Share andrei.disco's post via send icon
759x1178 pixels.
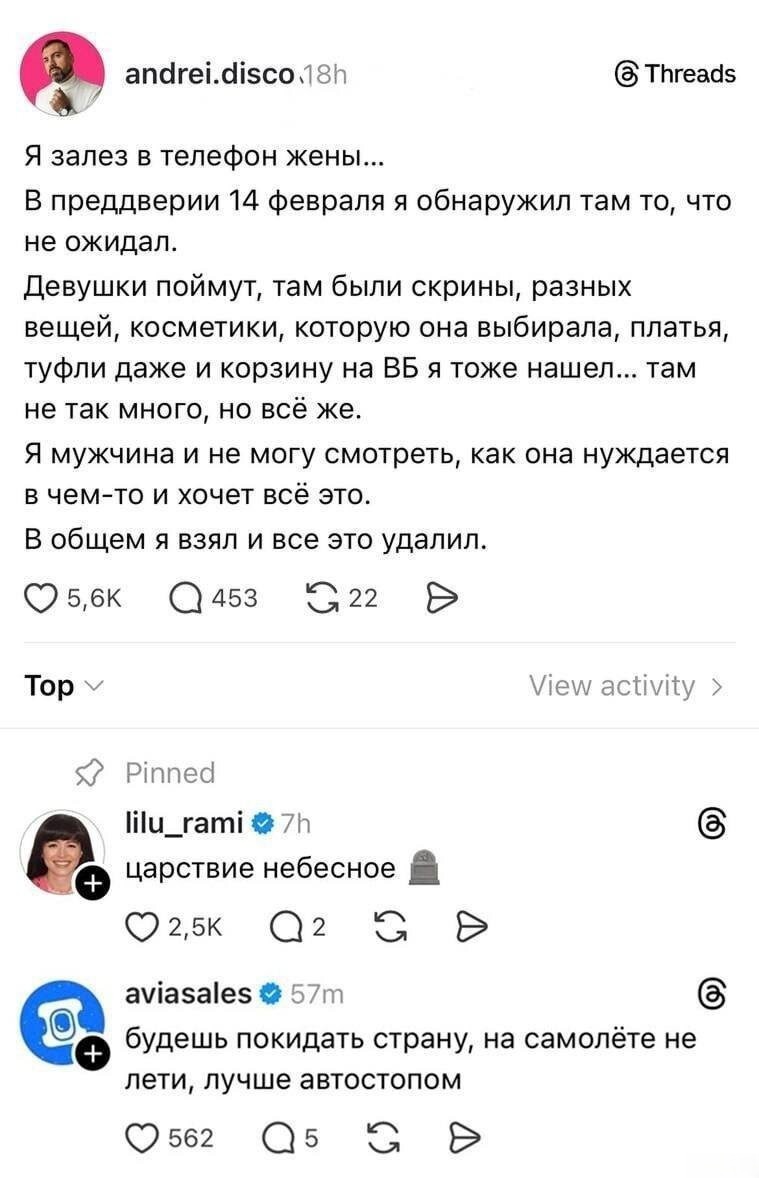[x=441, y=599]
